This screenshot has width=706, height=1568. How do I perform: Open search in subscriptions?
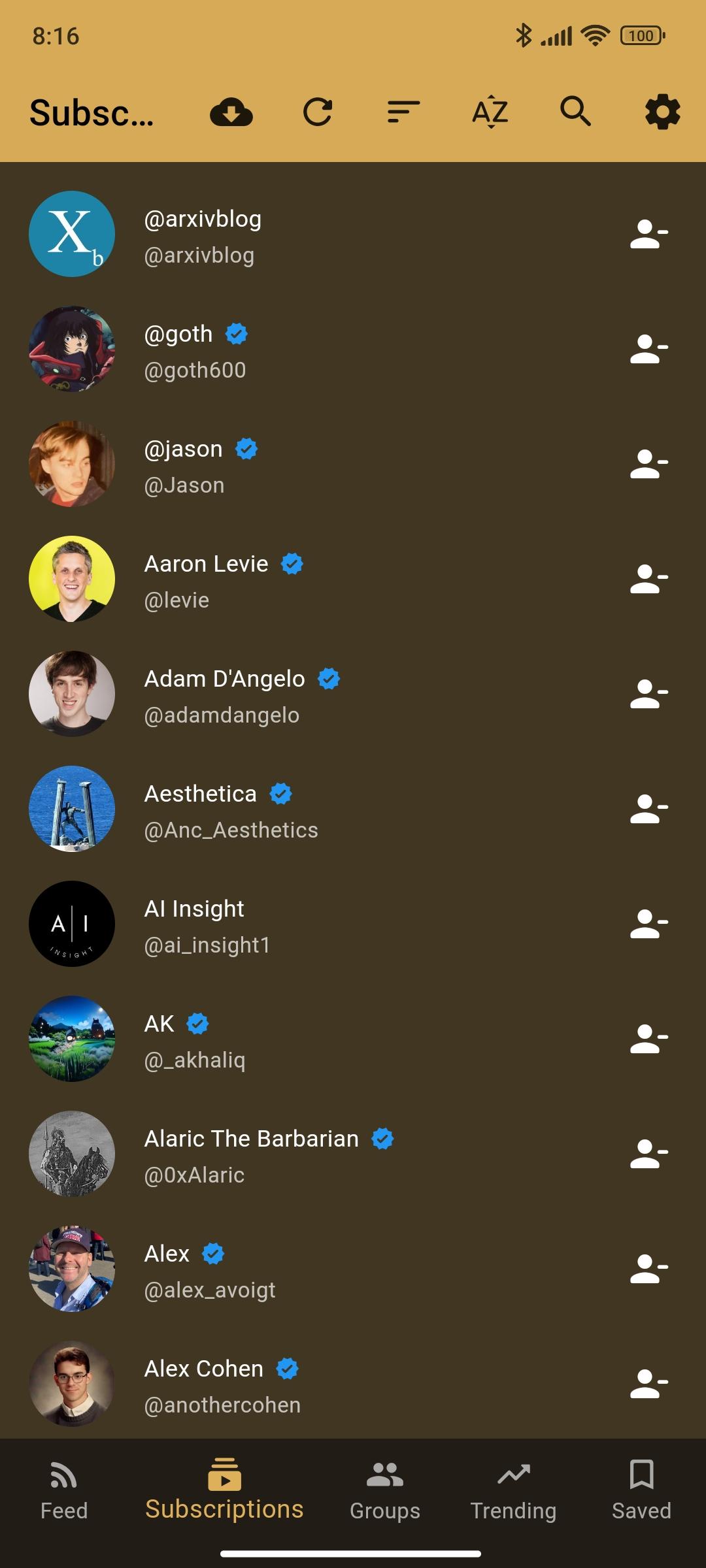click(575, 111)
